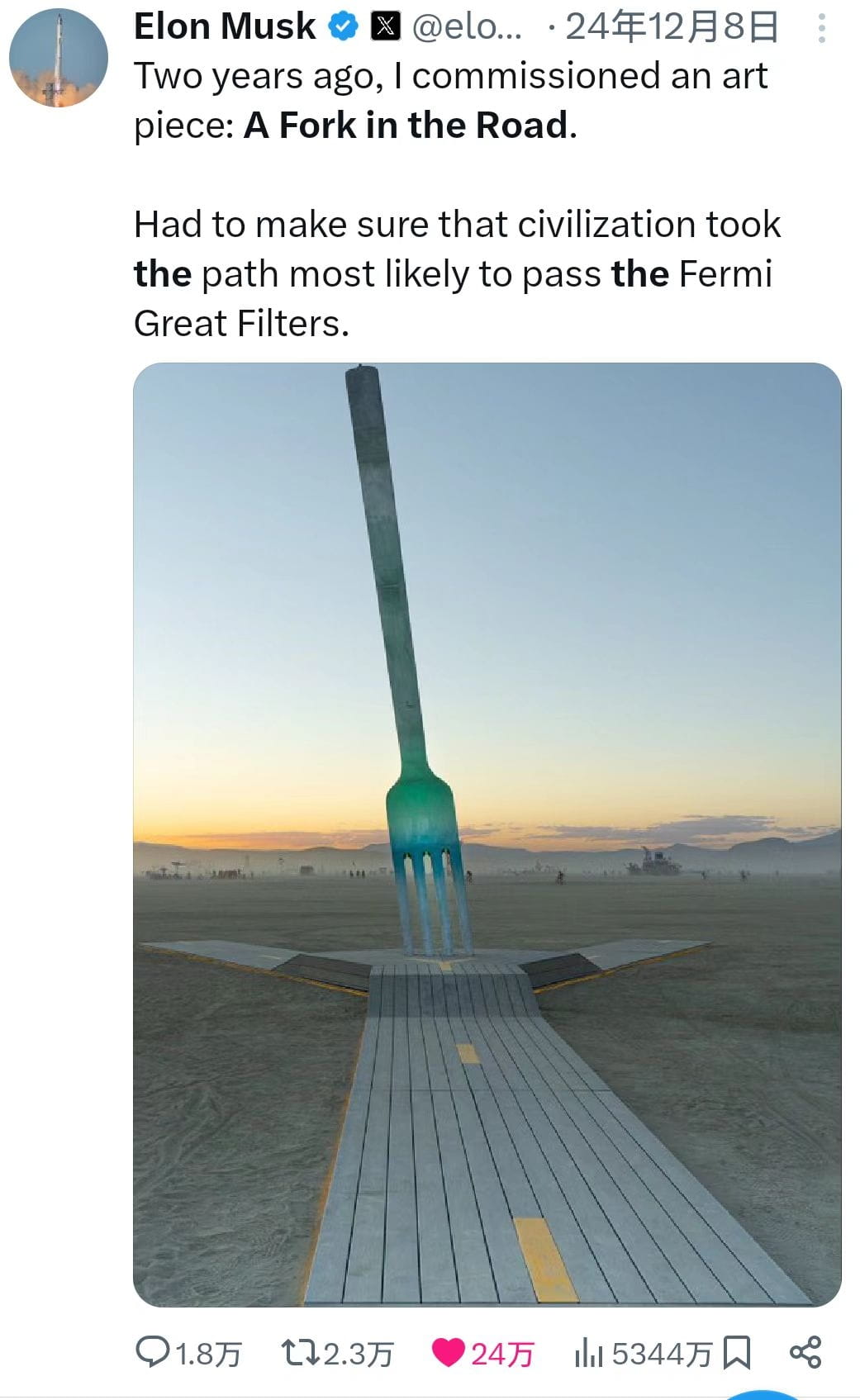Repost the Fork in the Road post
This screenshot has height=1400, width=860.
(x=297, y=1353)
